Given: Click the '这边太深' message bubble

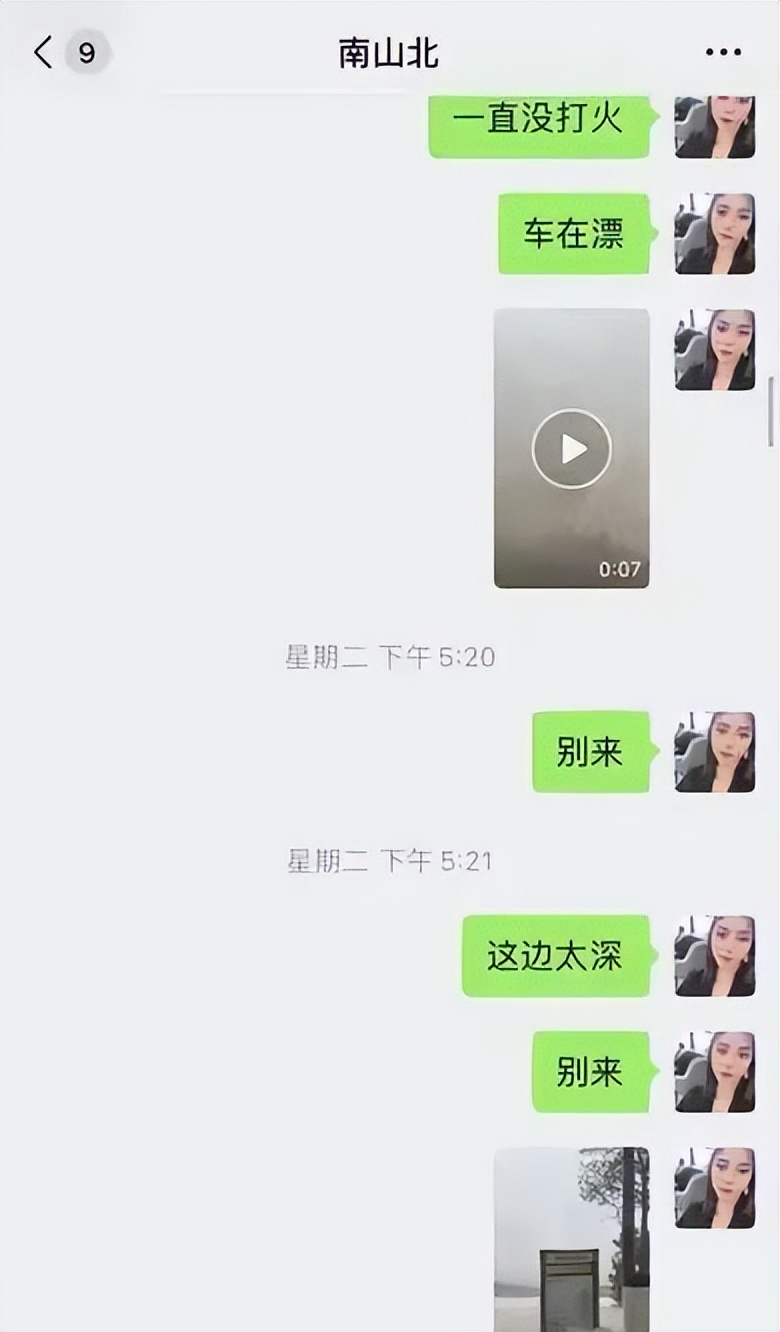Looking at the screenshot, I should pyautogui.click(x=555, y=955).
